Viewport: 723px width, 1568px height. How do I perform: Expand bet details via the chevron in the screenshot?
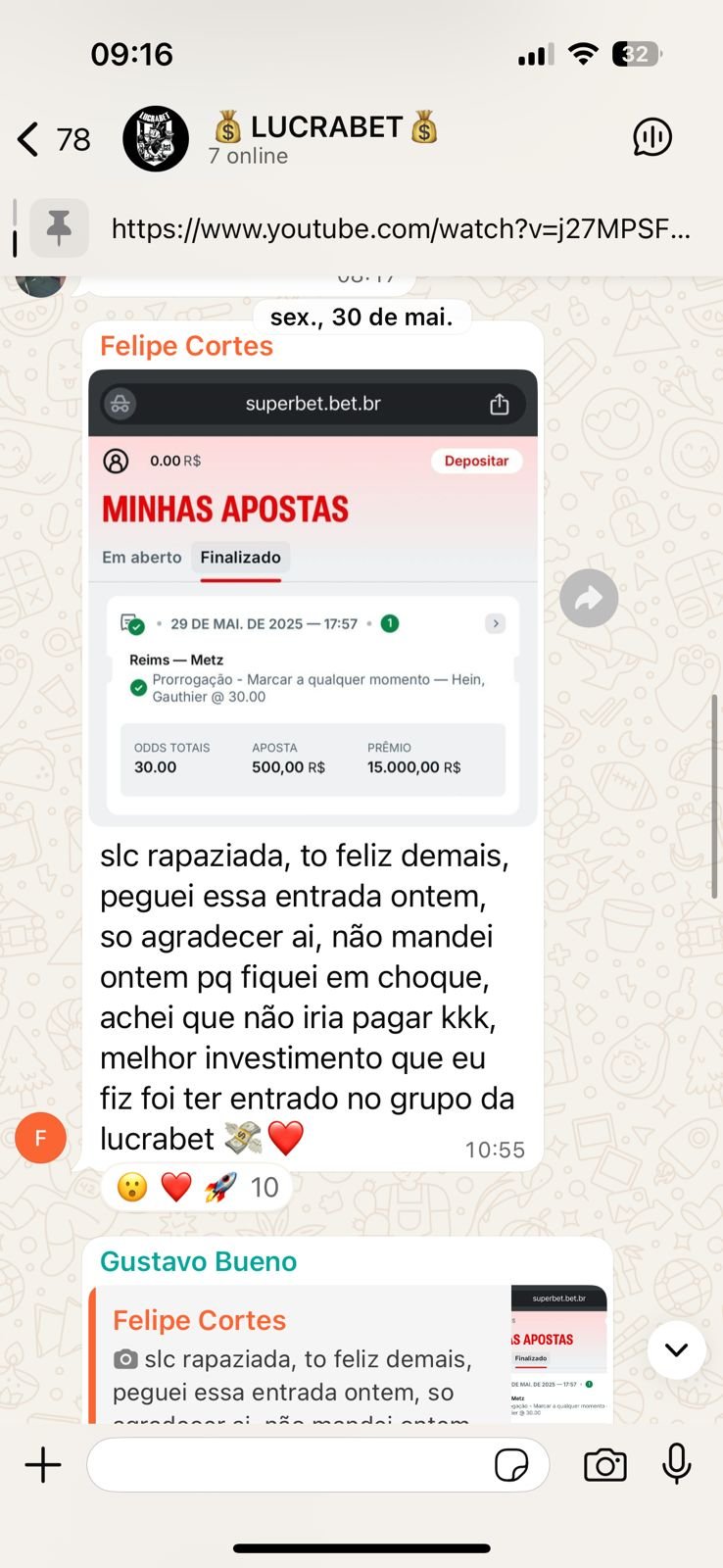(496, 623)
